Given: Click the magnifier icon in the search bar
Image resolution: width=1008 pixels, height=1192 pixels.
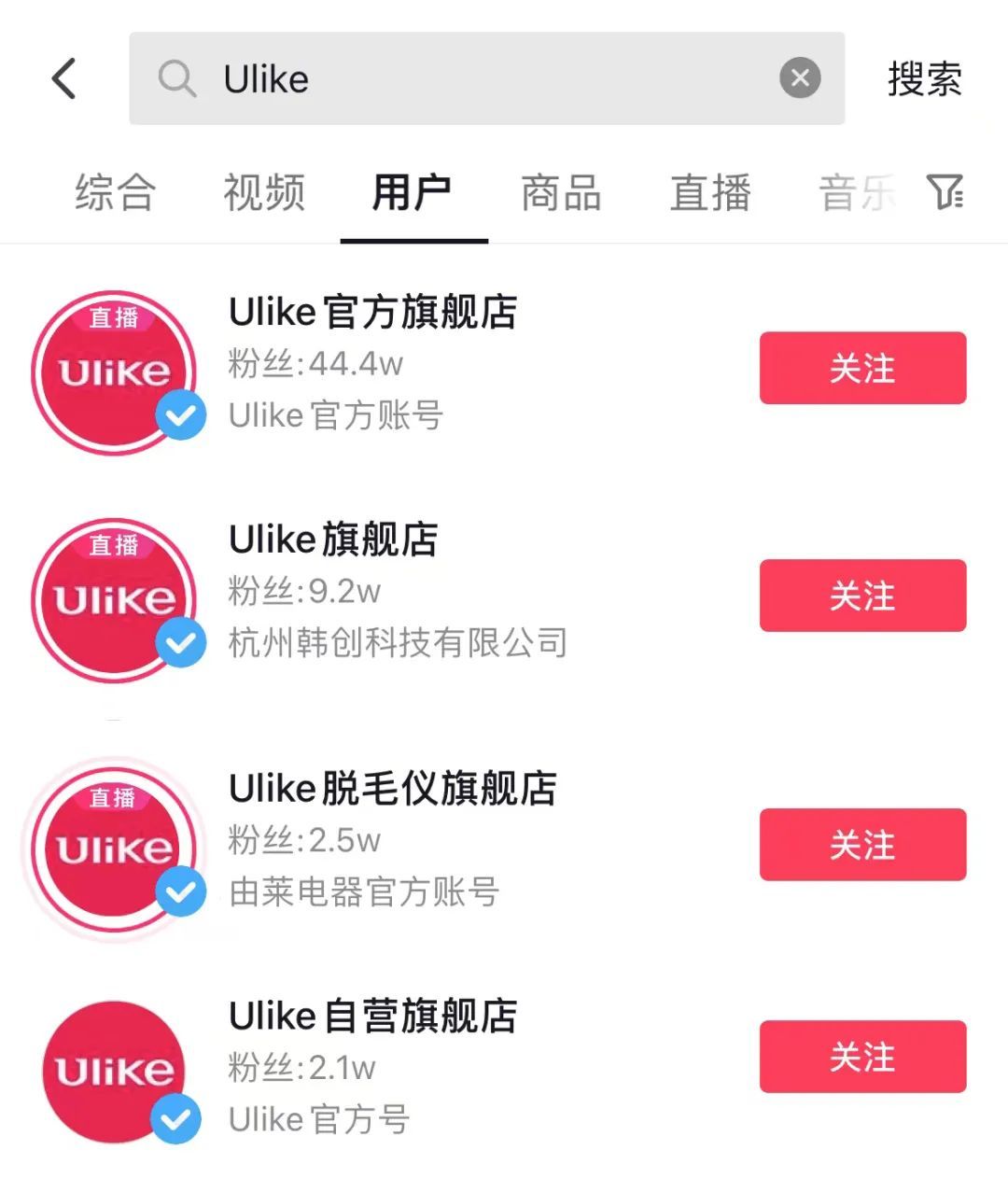Looking at the screenshot, I should 177,78.
